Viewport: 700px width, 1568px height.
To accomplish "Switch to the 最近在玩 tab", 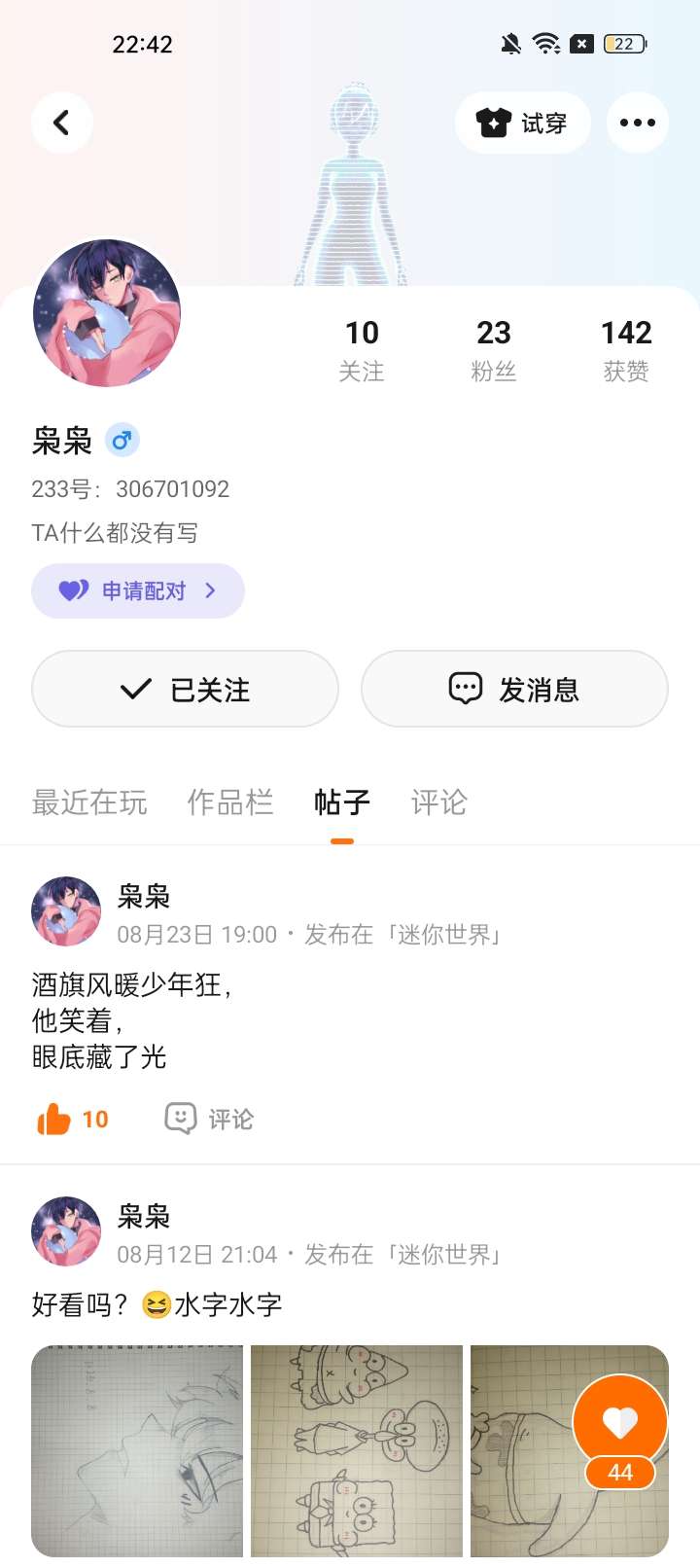I will [x=89, y=802].
